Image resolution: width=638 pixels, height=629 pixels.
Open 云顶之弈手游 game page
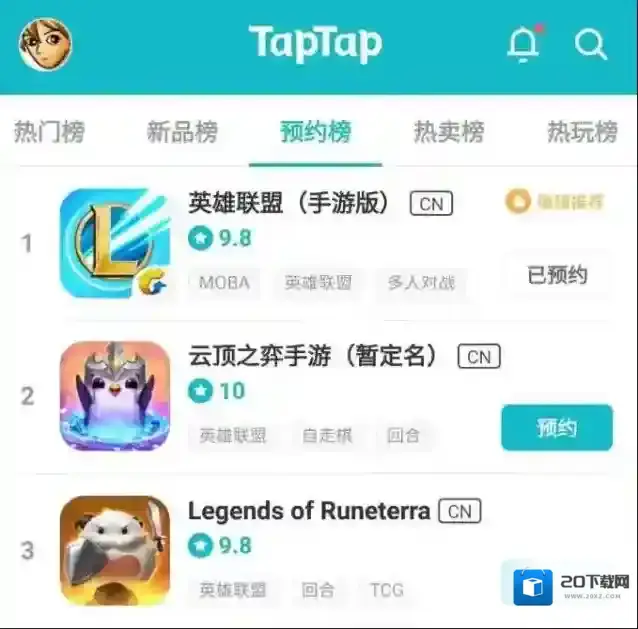[x=313, y=356]
